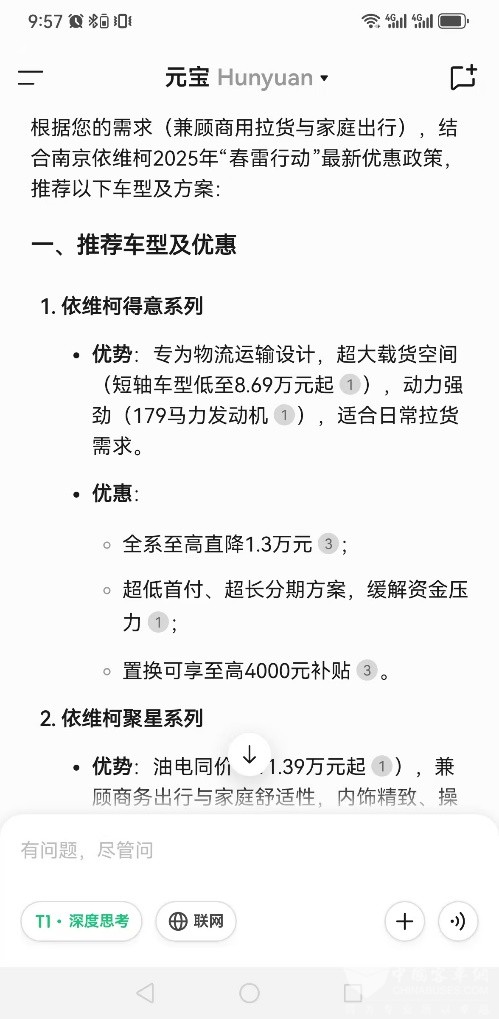The image size is (499, 1019).
Task: Open citation 3 after 全系至高直降1.3万元
Action: pos(328,544)
